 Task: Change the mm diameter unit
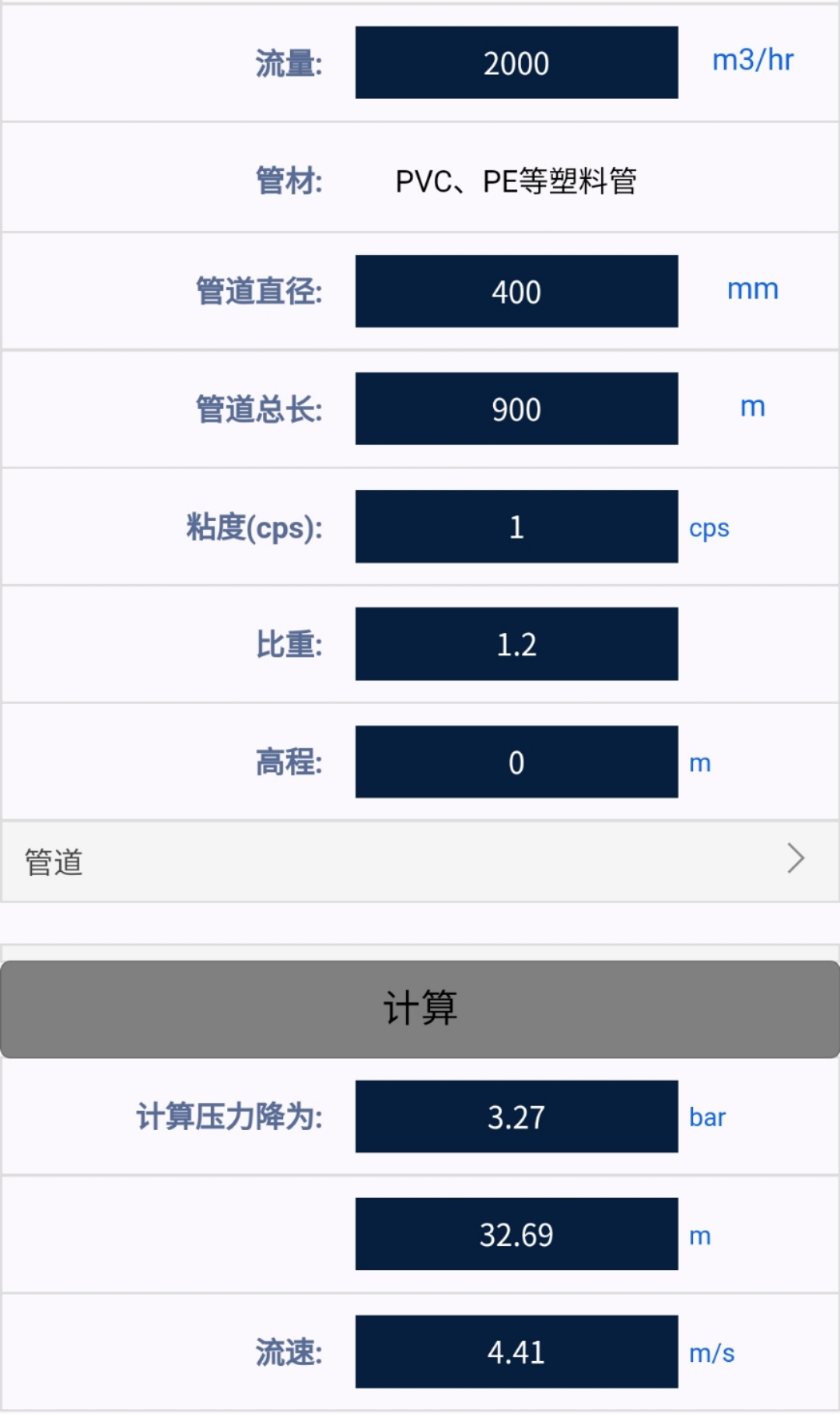point(752,289)
